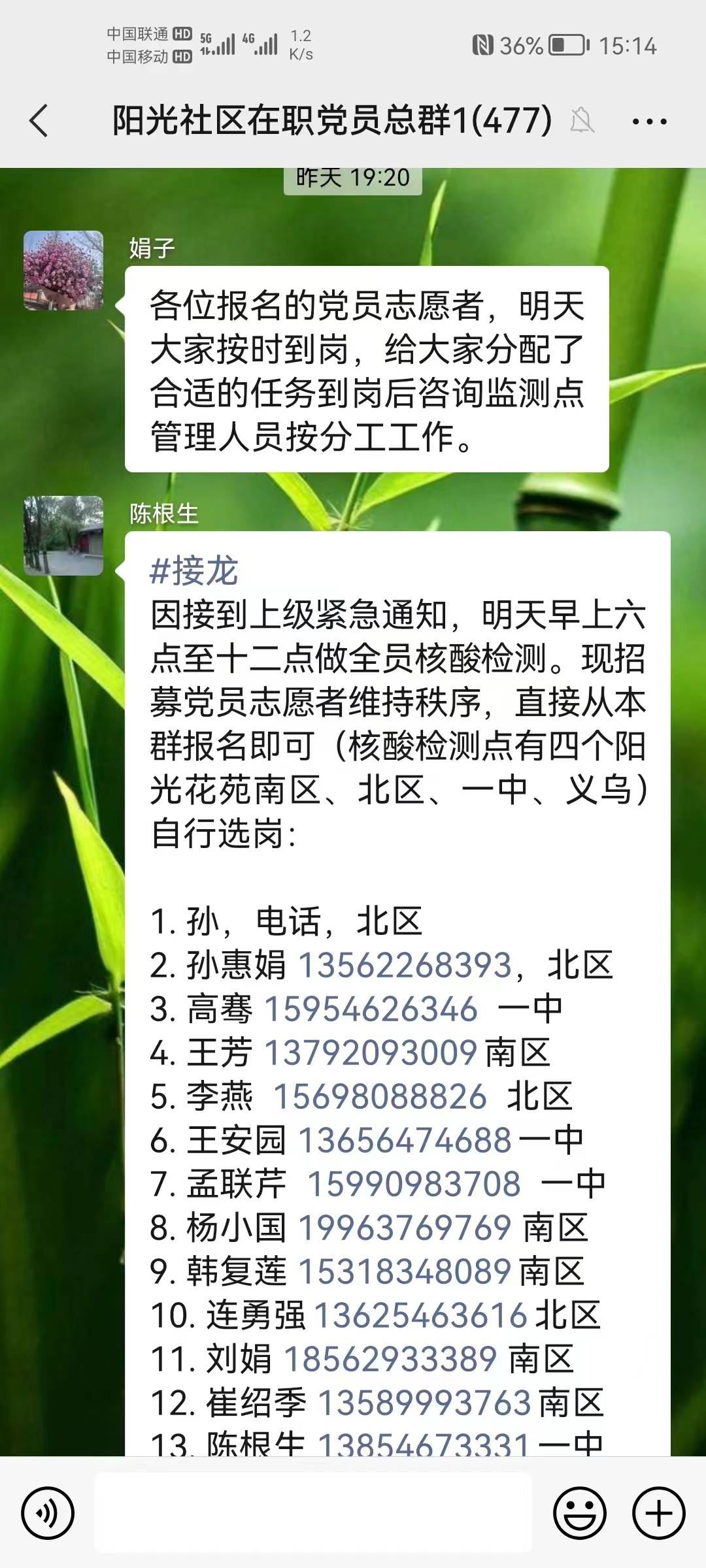Tap phone number 13625463616 of 连勇强
The image size is (706, 1568).
click(x=421, y=1315)
